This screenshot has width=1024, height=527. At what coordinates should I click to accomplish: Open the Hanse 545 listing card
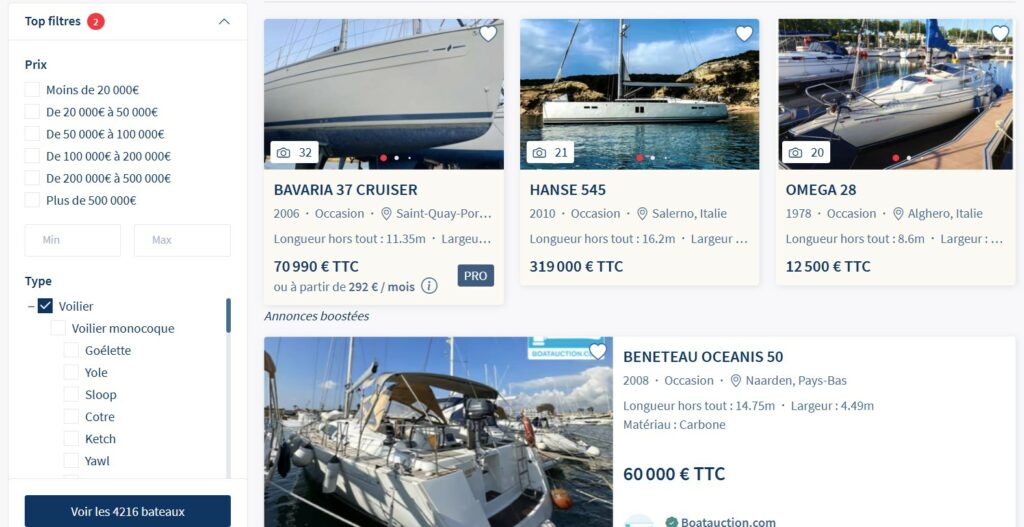click(x=567, y=189)
